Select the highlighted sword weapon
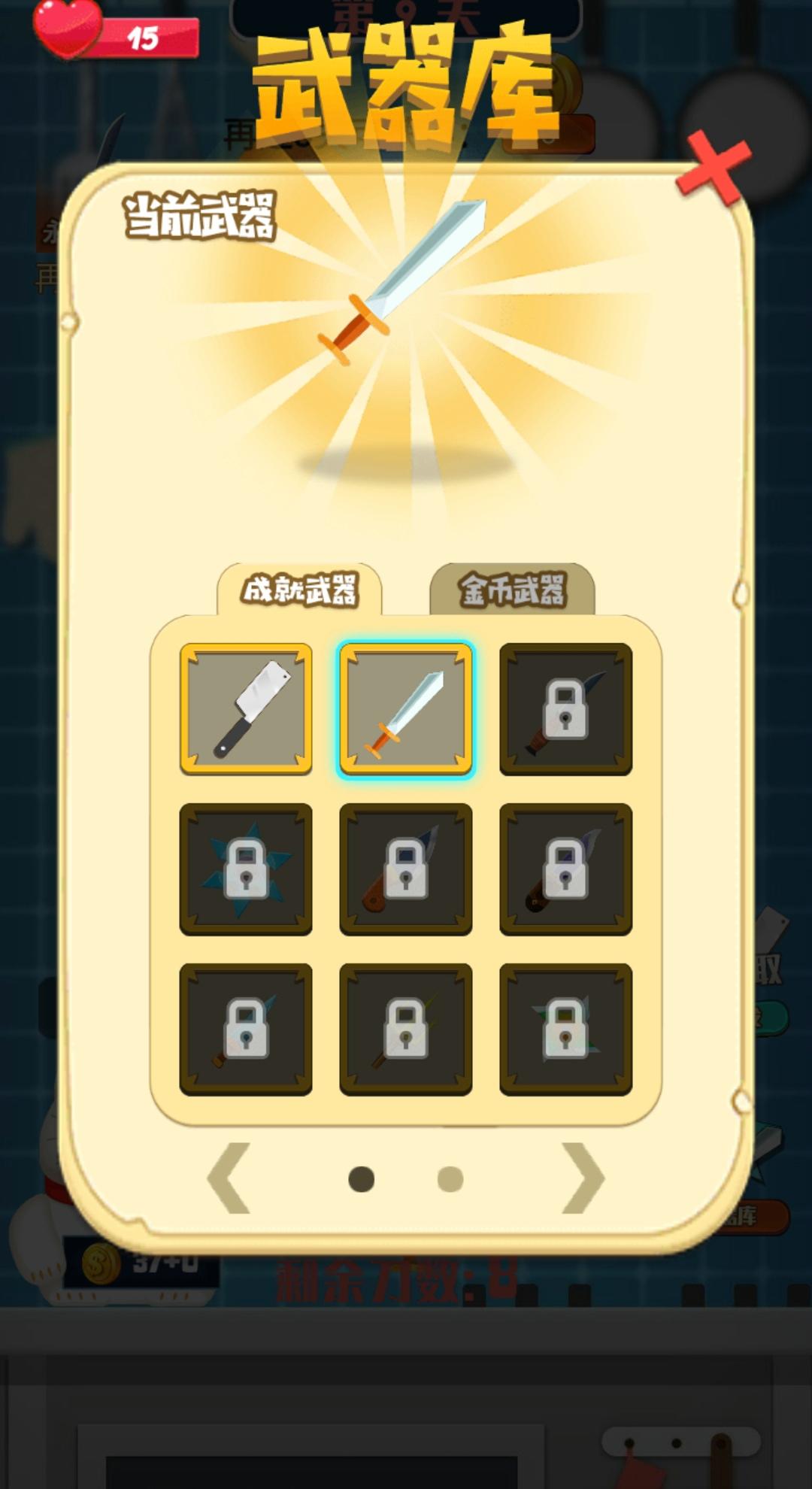 406,709
